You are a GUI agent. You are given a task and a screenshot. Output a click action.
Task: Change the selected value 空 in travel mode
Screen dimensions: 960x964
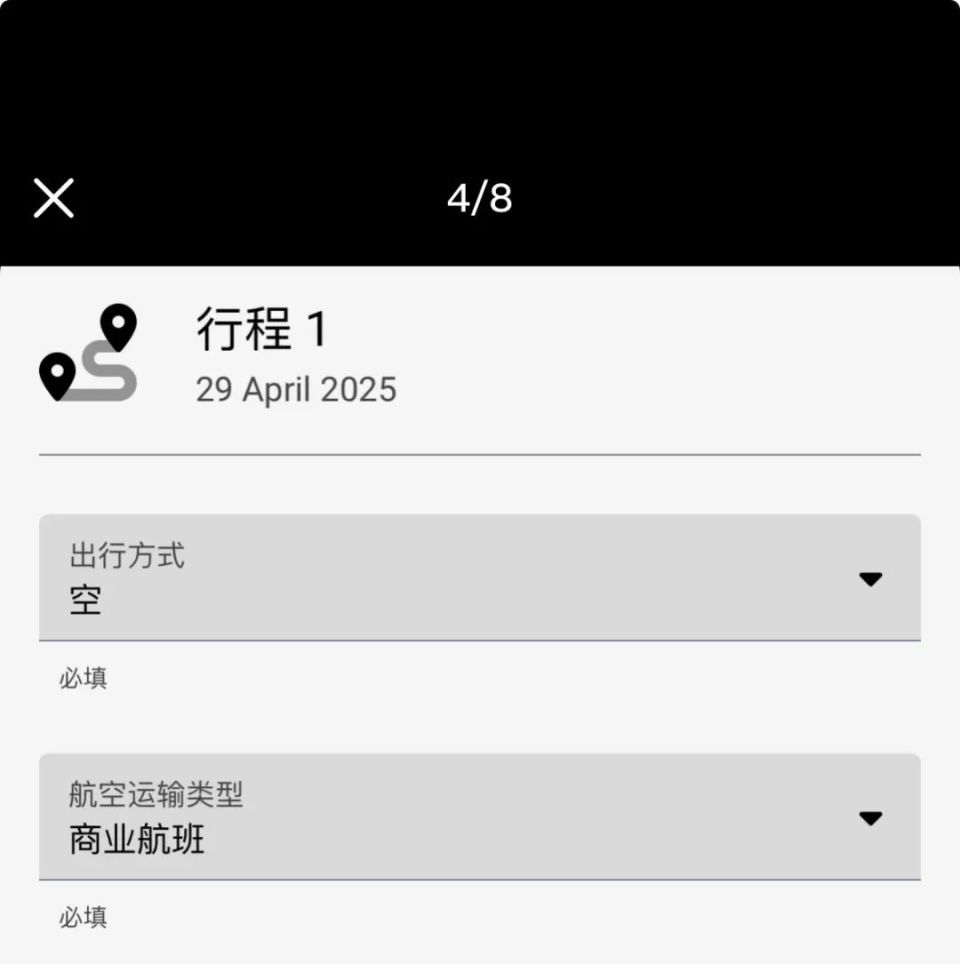point(85,599)
